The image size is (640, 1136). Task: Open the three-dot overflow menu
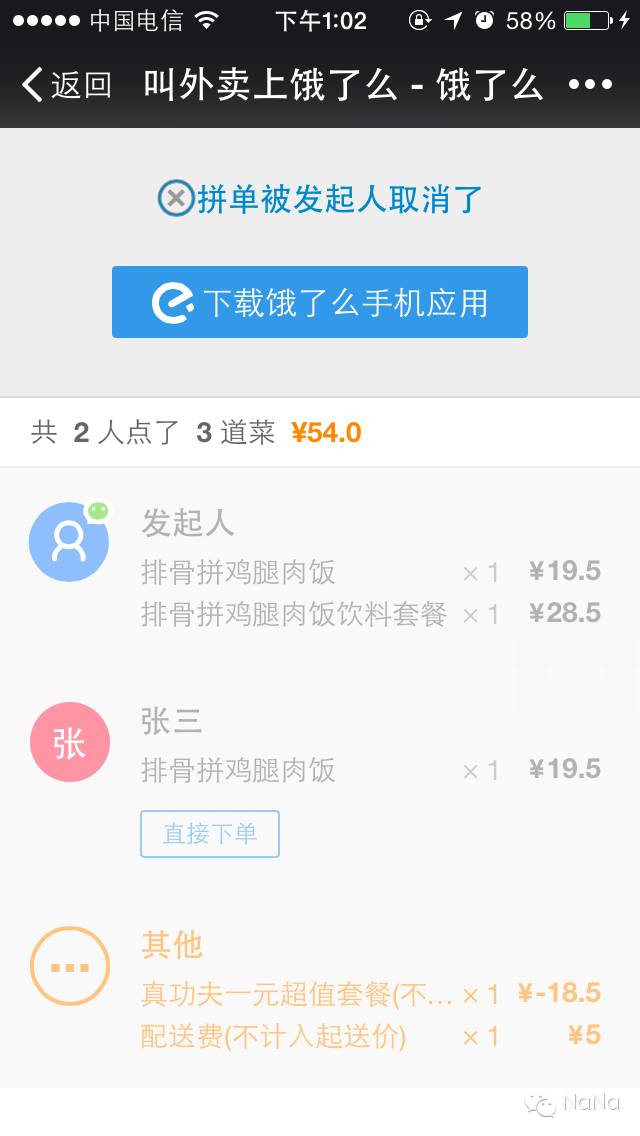point(590,85)
